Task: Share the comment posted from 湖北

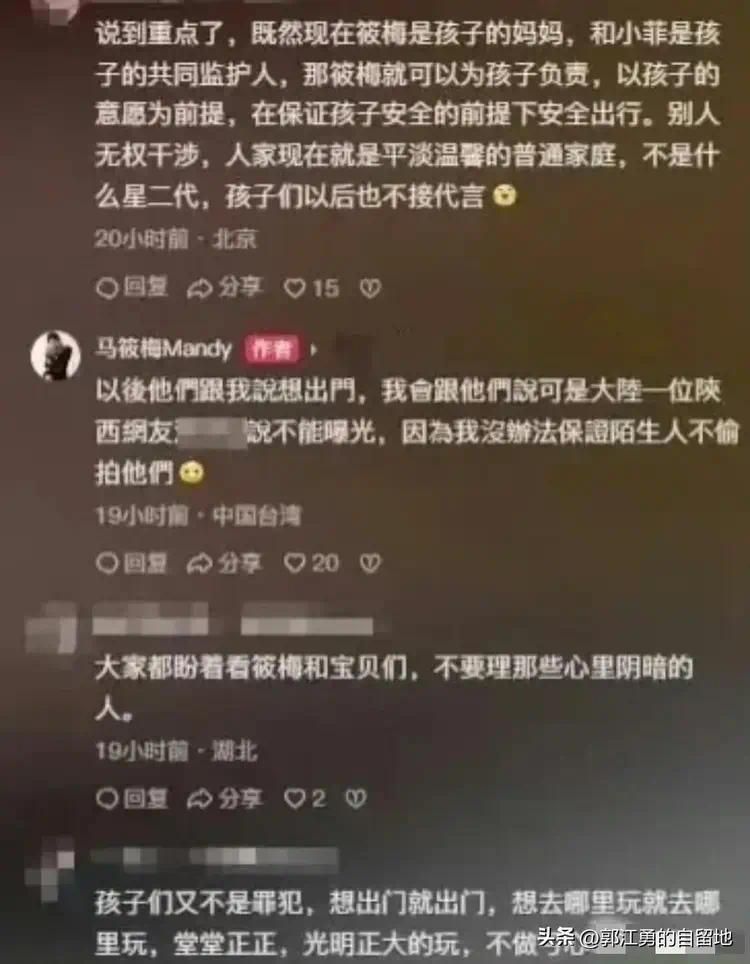Action: pyautogui.click(x=224, y=798)
